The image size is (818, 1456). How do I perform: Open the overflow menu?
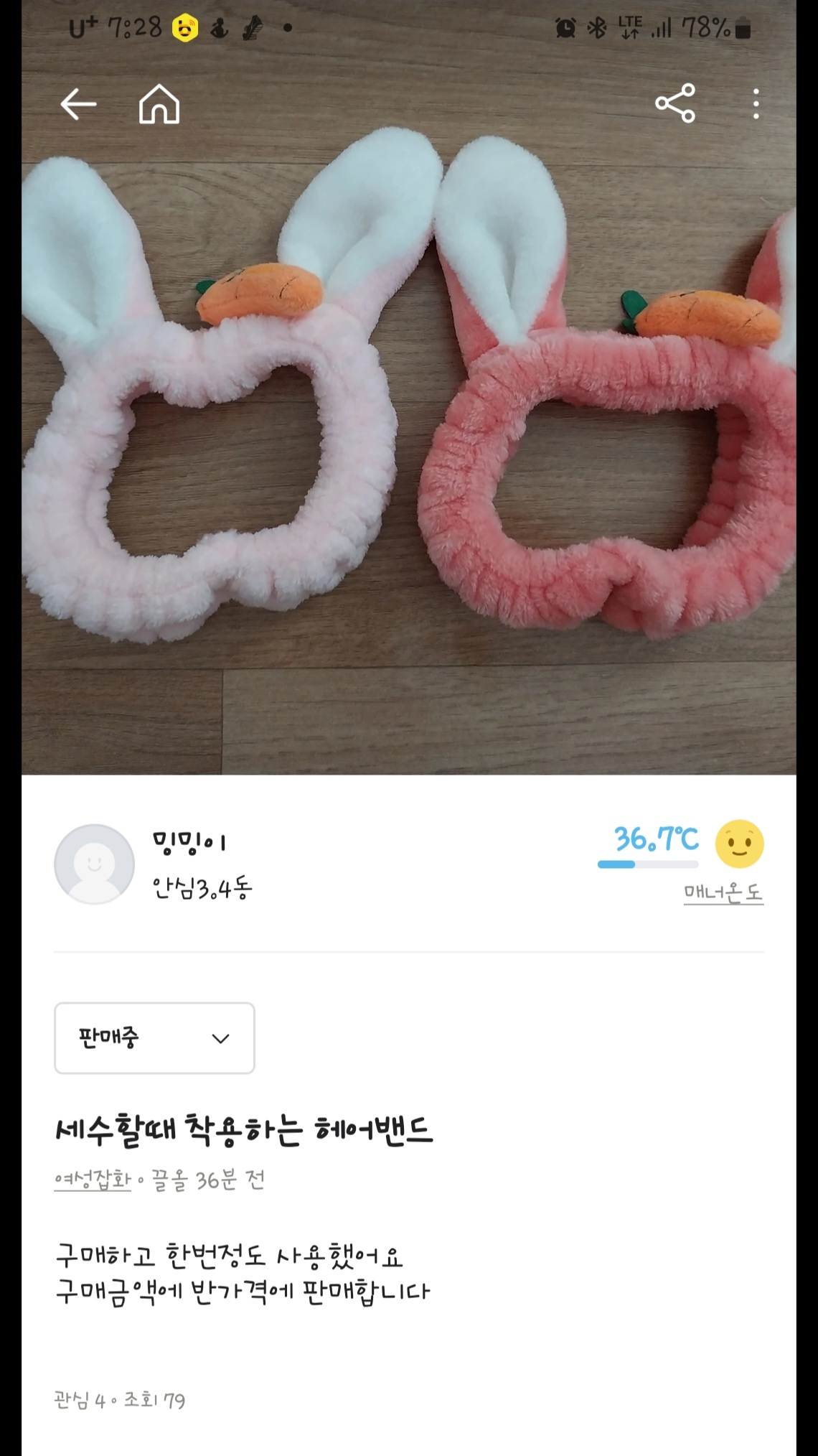[756, 104]
